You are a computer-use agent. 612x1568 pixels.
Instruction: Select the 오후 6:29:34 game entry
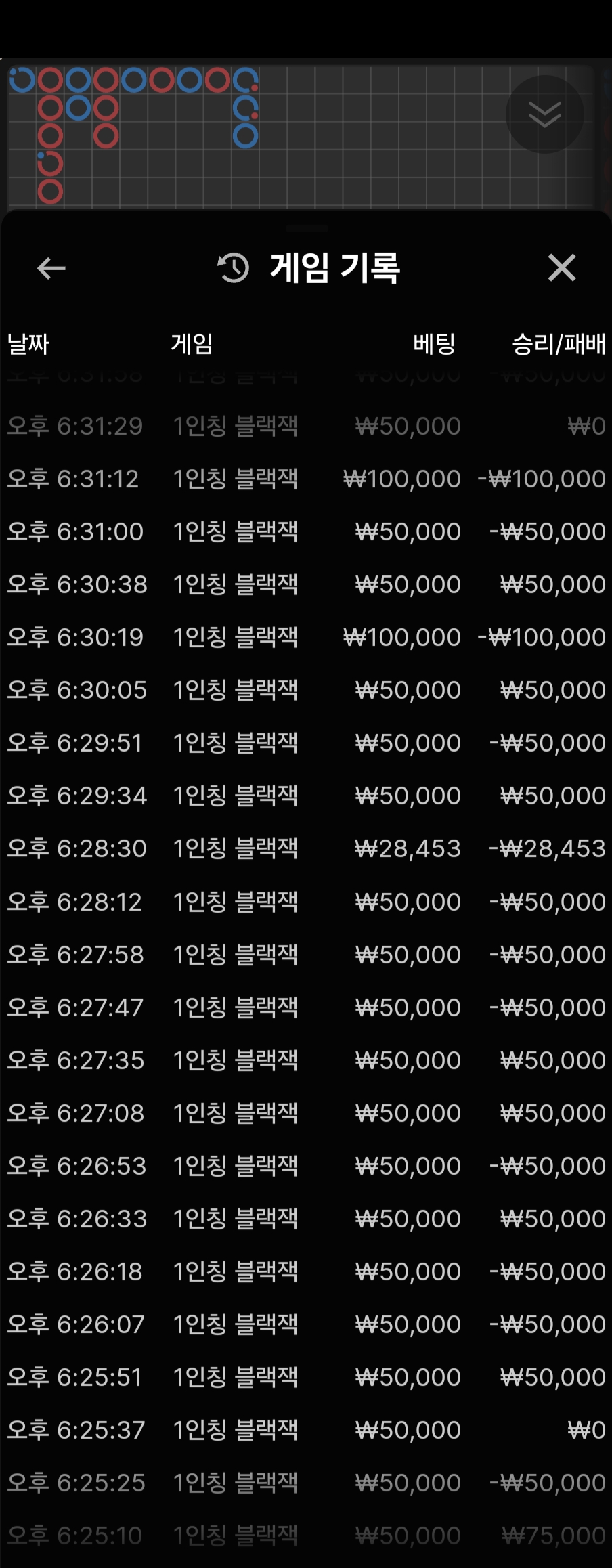coord(306,796)
